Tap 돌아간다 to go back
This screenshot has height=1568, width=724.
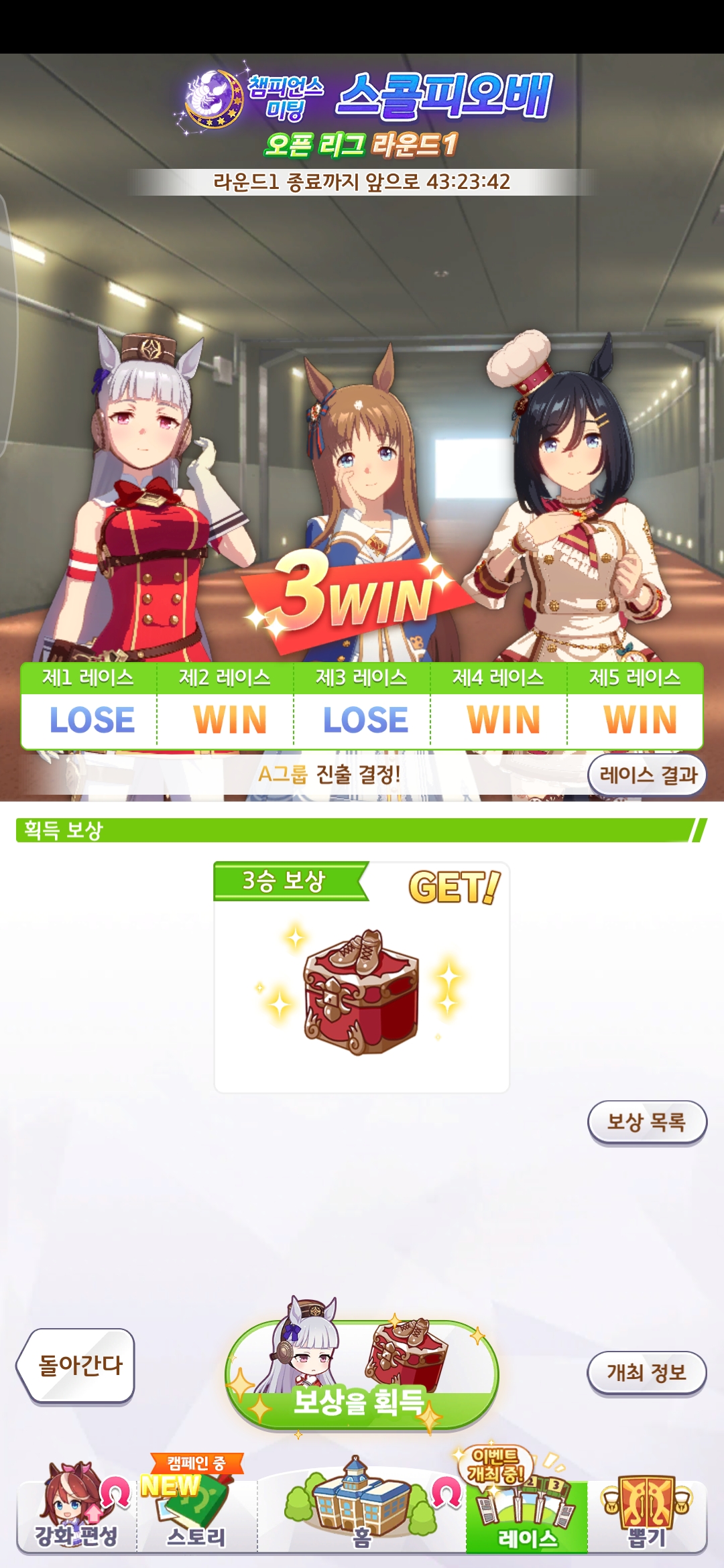76,1365
